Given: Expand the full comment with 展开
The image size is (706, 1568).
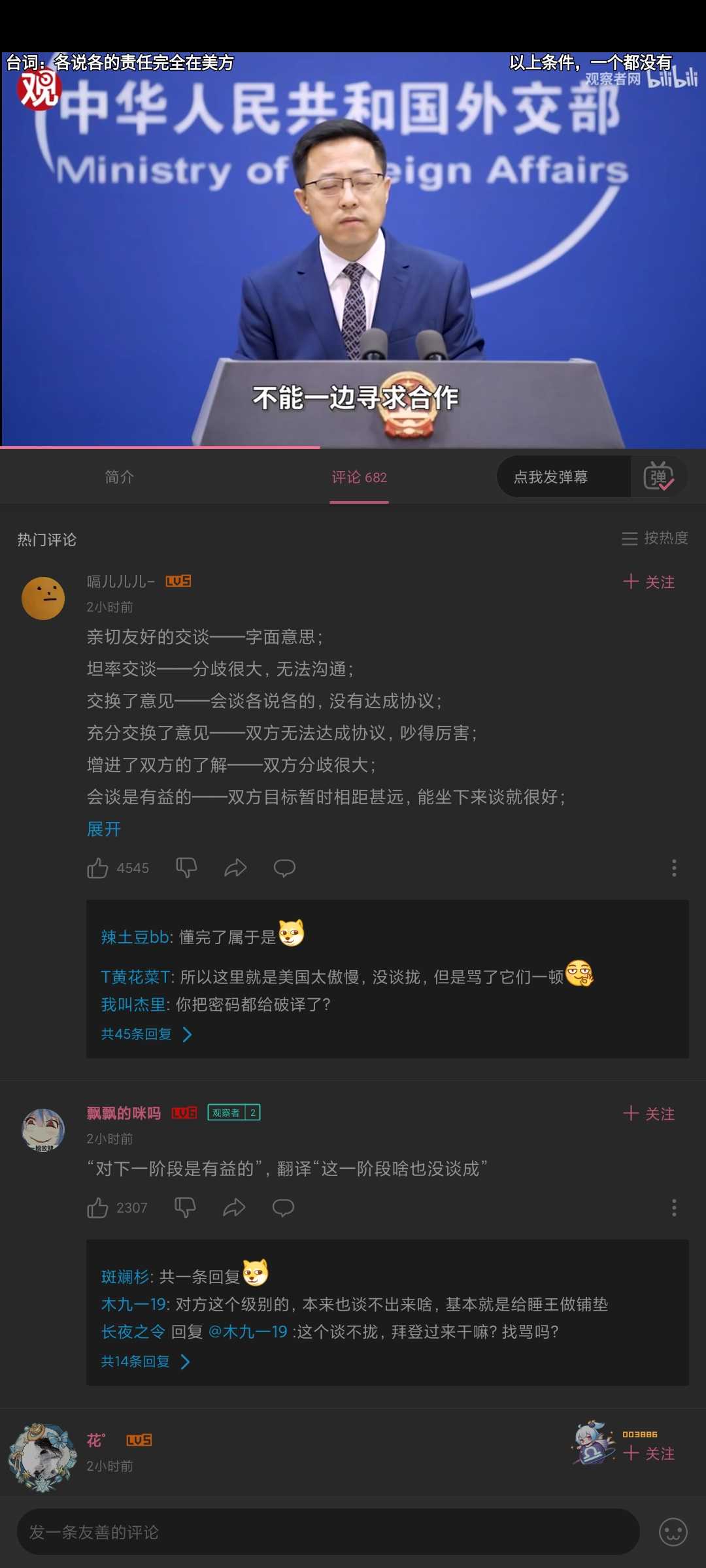Looking at the screenshot, I should [x=104, y=829].
